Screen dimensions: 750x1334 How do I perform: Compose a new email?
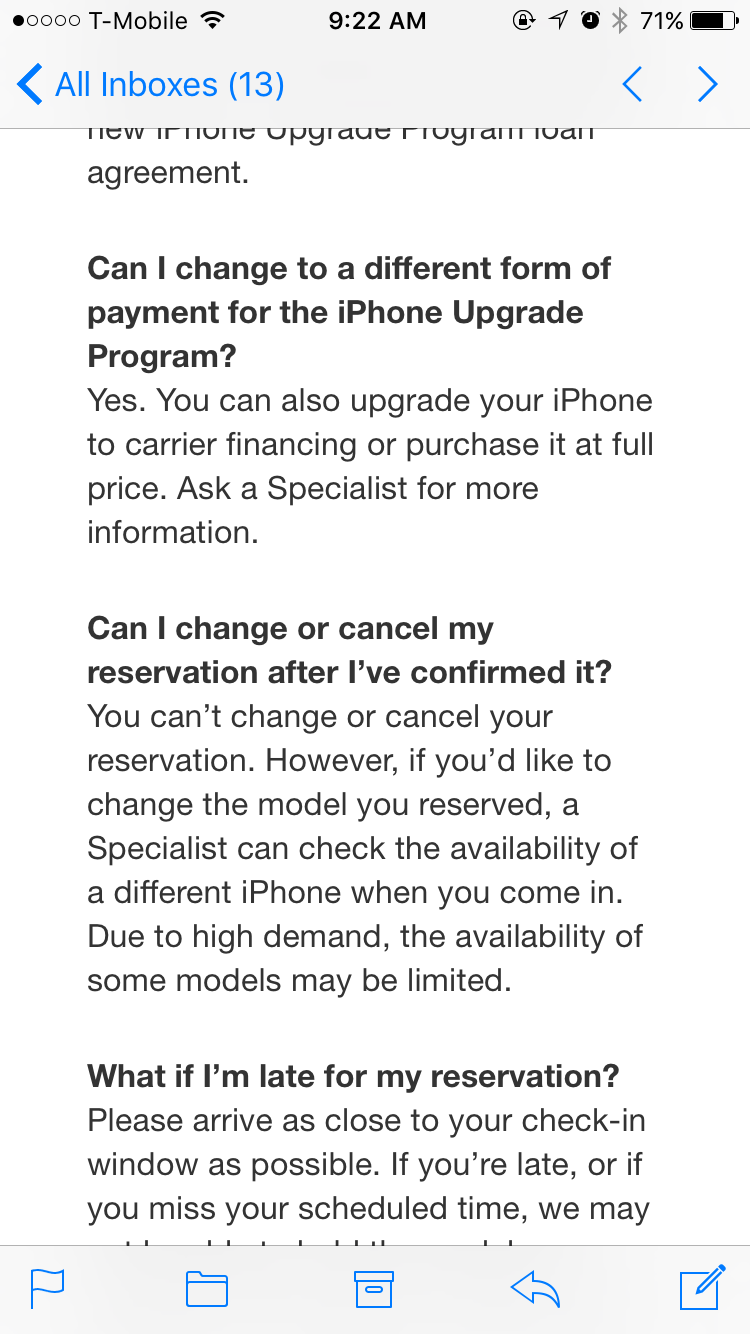[x=702, y=1287]
